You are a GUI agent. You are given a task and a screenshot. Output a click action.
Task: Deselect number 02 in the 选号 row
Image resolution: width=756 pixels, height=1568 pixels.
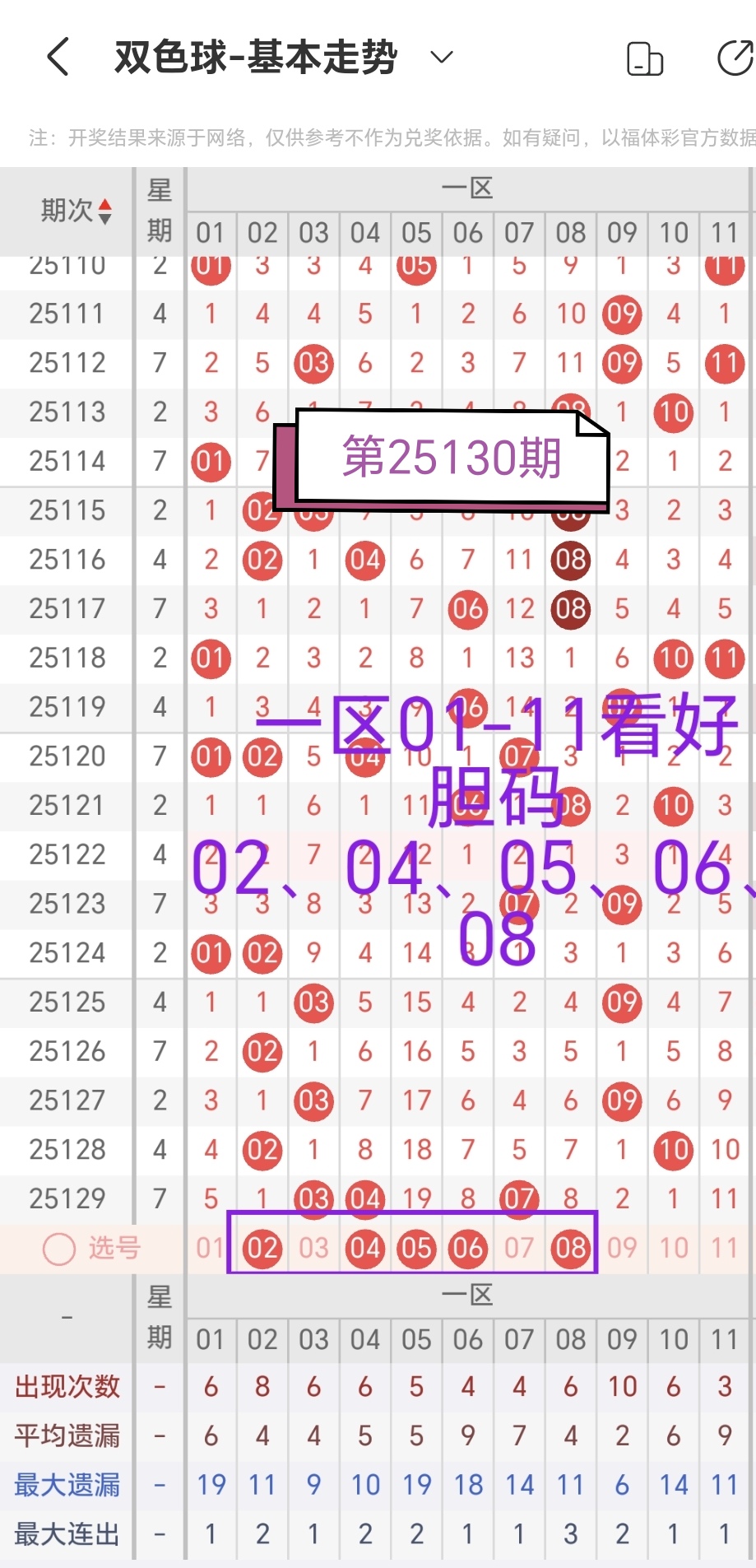click(x=262, y=1248)
